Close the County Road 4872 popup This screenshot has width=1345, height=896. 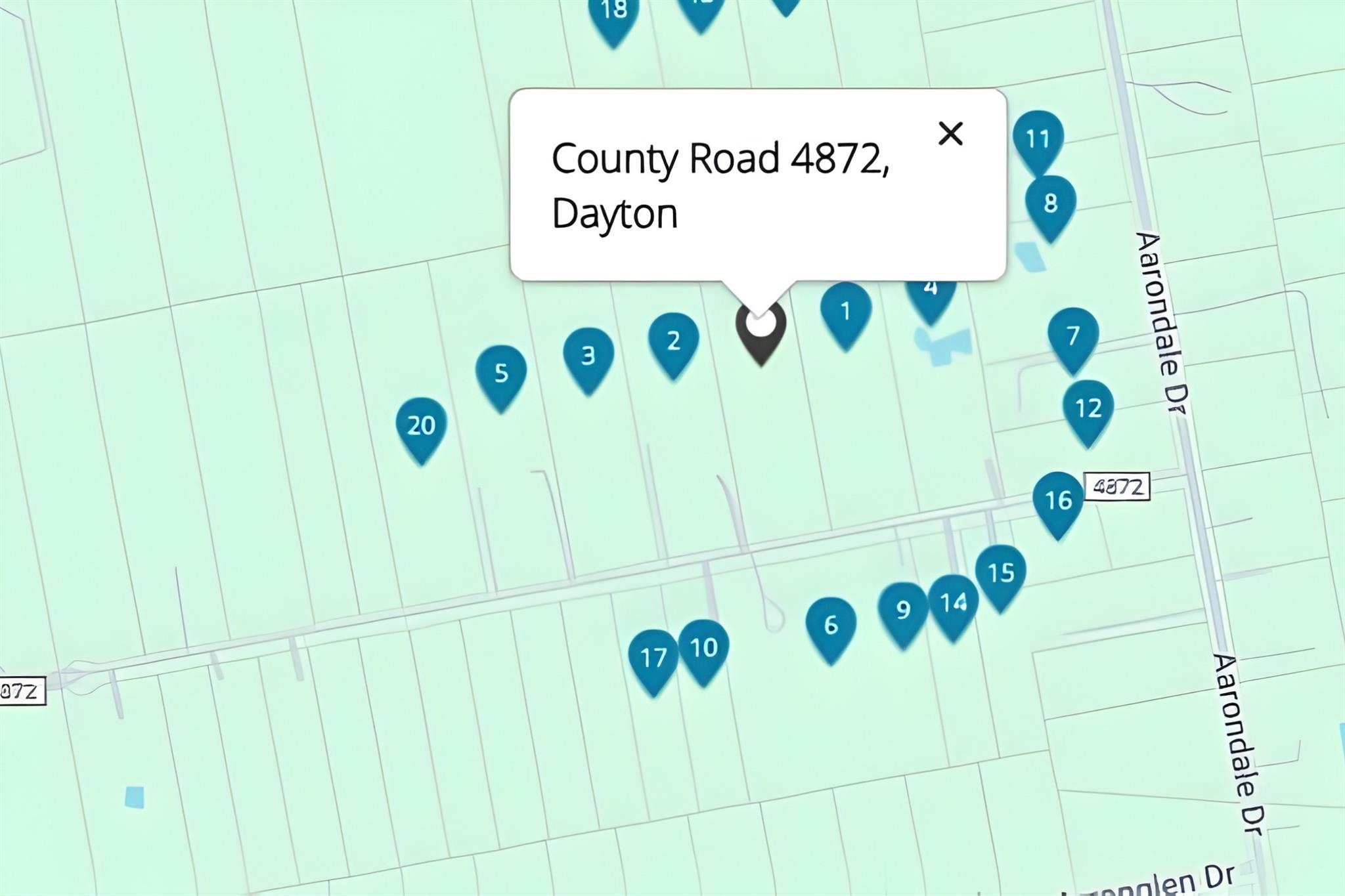(x=950, y=133)
